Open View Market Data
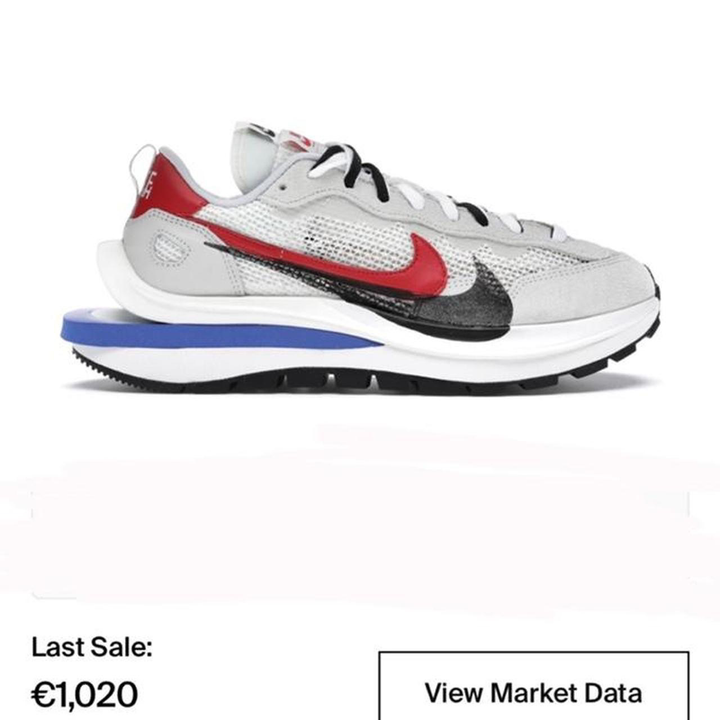The image size is (720, 720). (533, 690)
